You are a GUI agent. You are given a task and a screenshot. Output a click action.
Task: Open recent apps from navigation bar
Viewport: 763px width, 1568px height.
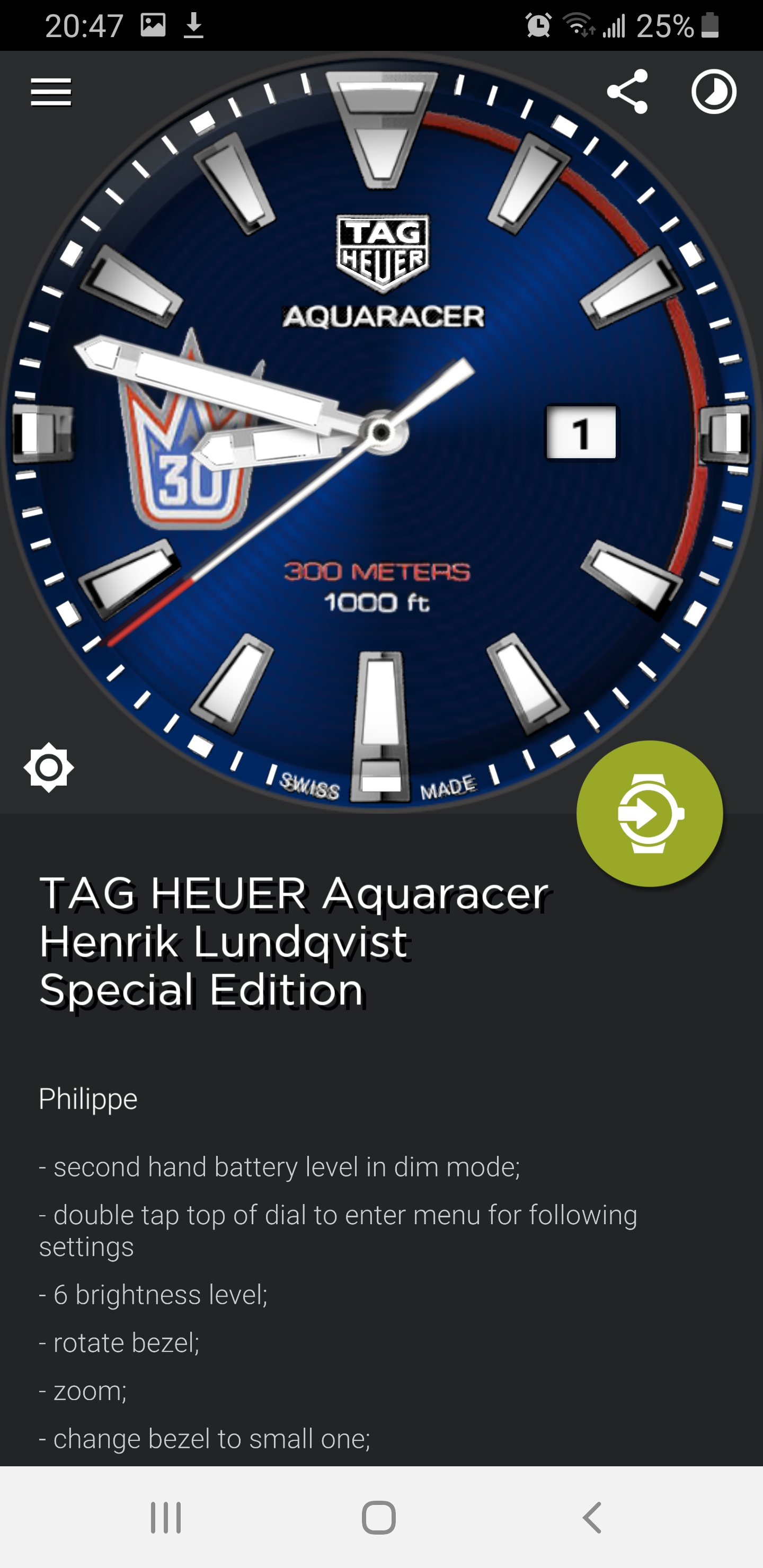point(166,1518)
